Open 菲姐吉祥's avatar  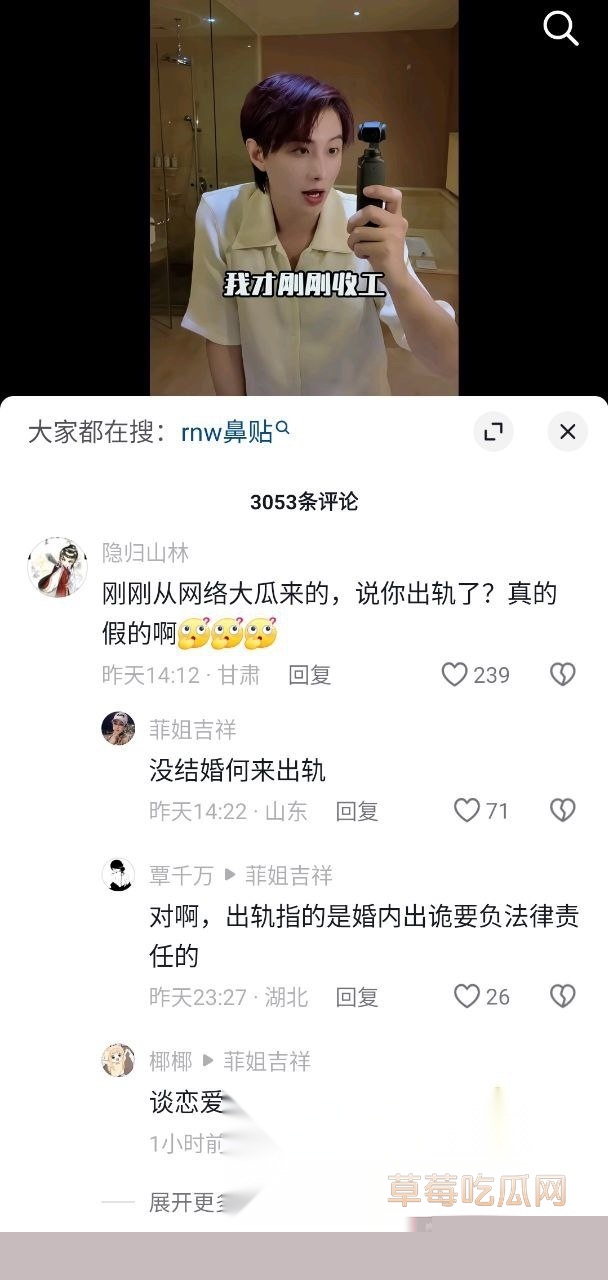click(x=118, y=728)
